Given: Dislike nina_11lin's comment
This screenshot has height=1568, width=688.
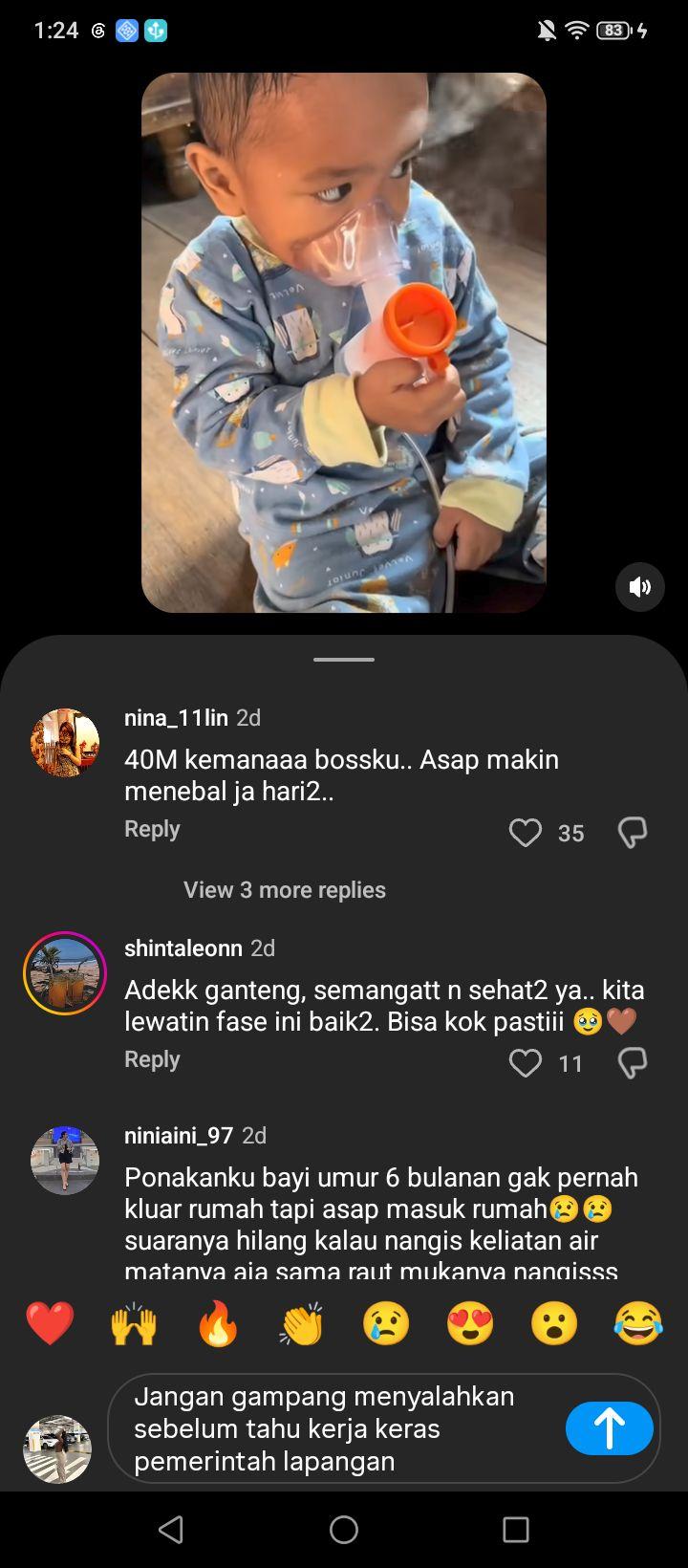Looking at the screenshot, I should coord(633,833).
